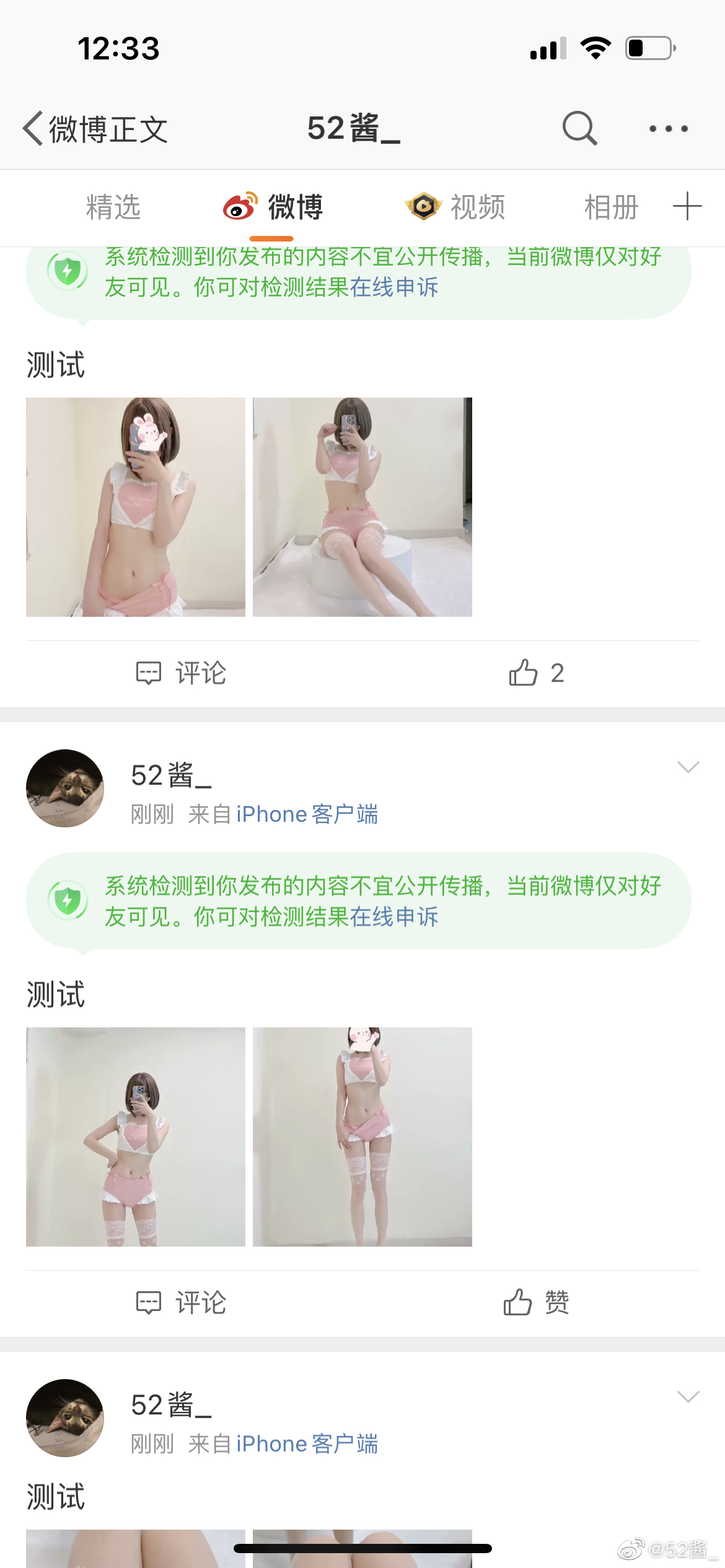Image resolution: width=725 pixels, height=1568 pixels.
Task: Tap 评论 beside the 赞 button
Action: (x=181, y=1303)
